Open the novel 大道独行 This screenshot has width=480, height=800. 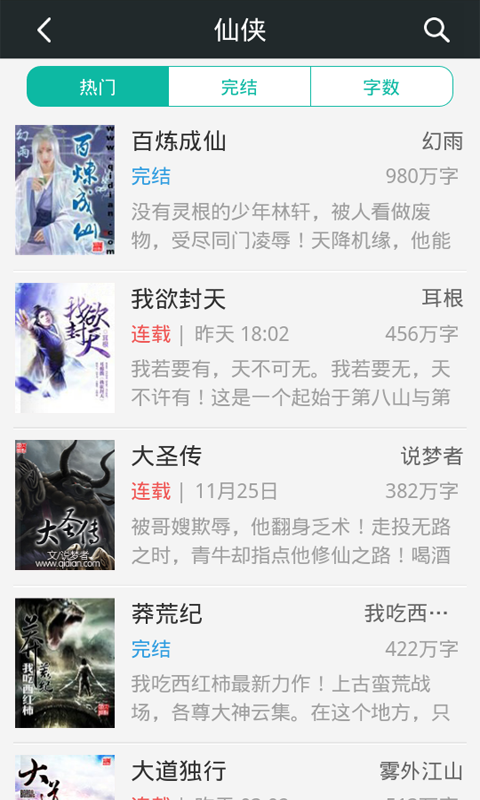[240, 772]
